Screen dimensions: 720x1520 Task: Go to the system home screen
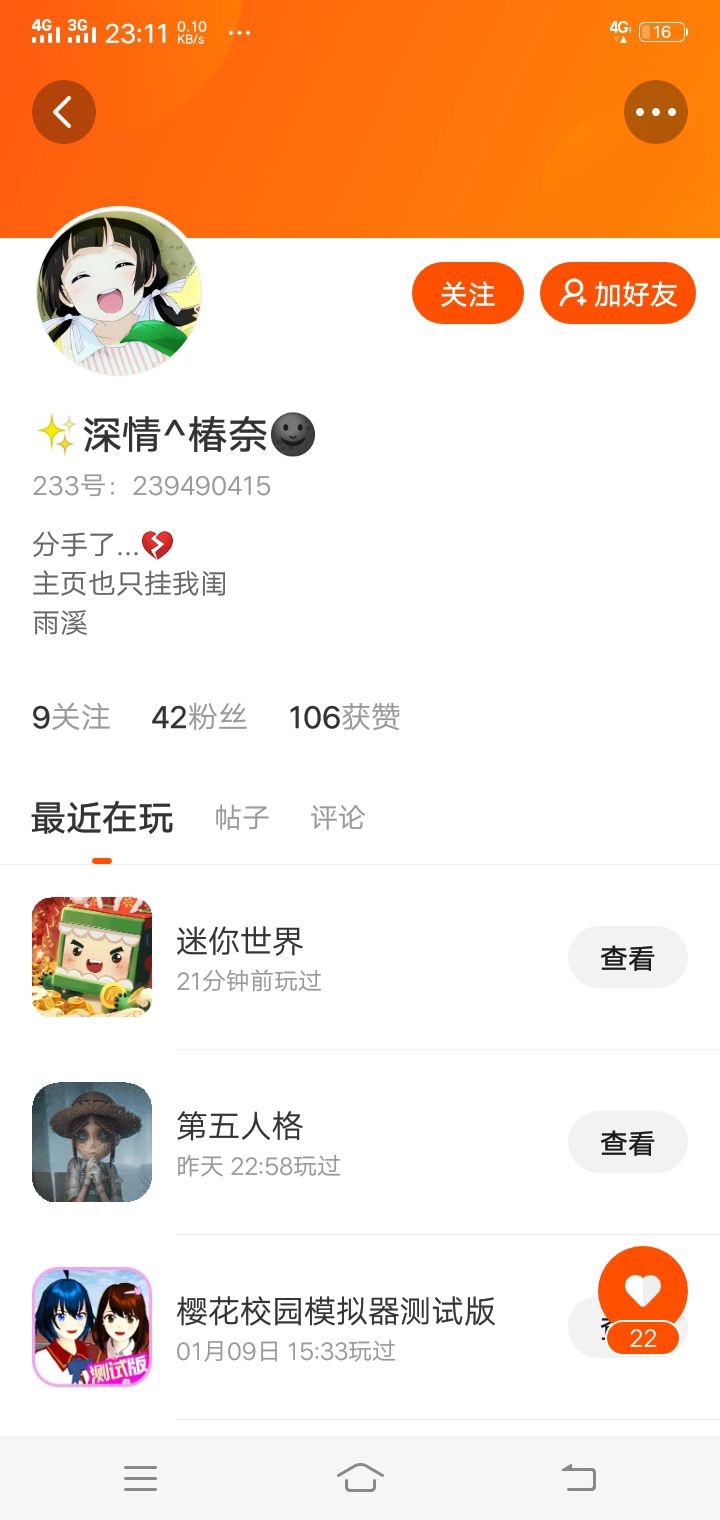tap(360, 1477)
